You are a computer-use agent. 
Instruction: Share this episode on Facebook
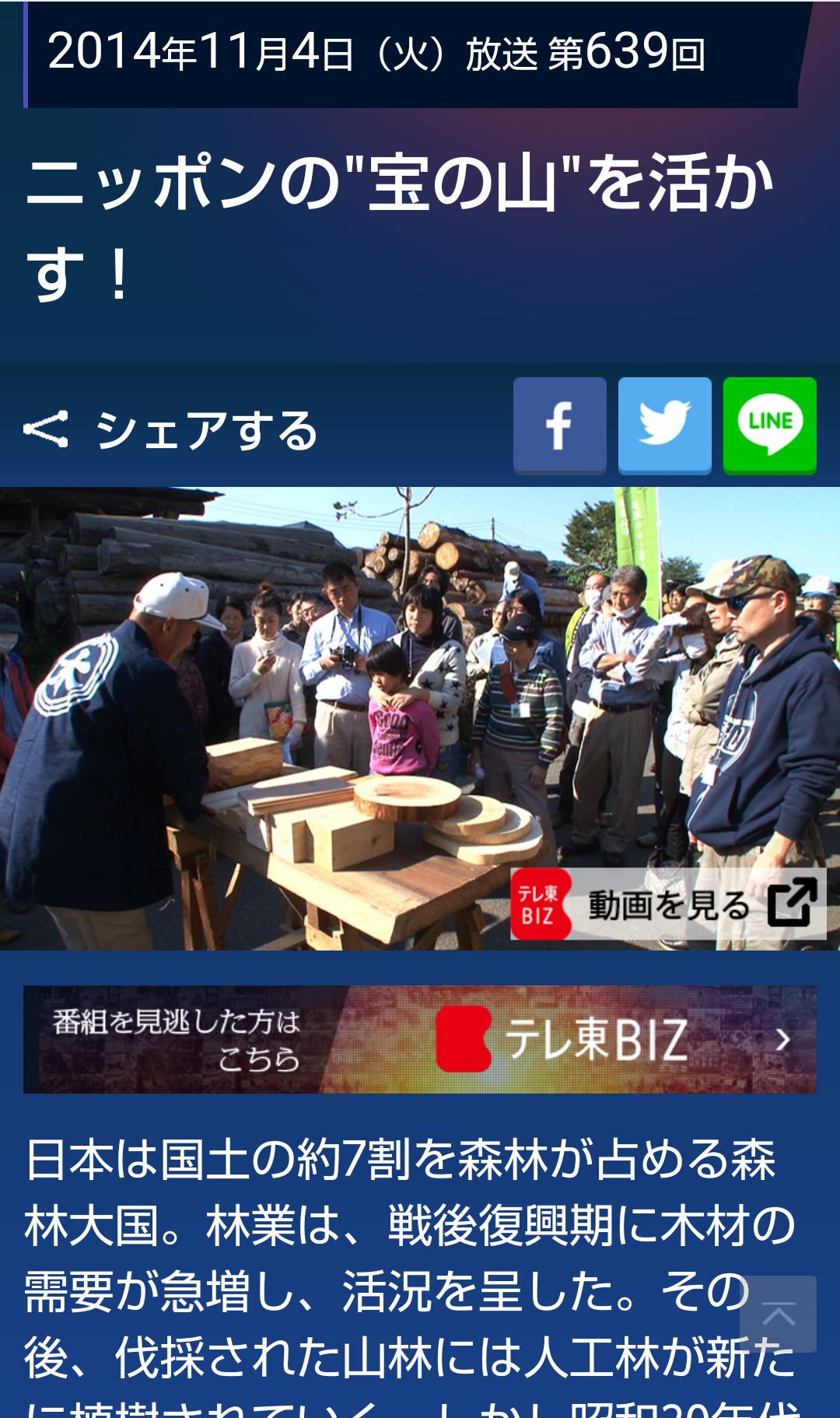click(559, 425)
